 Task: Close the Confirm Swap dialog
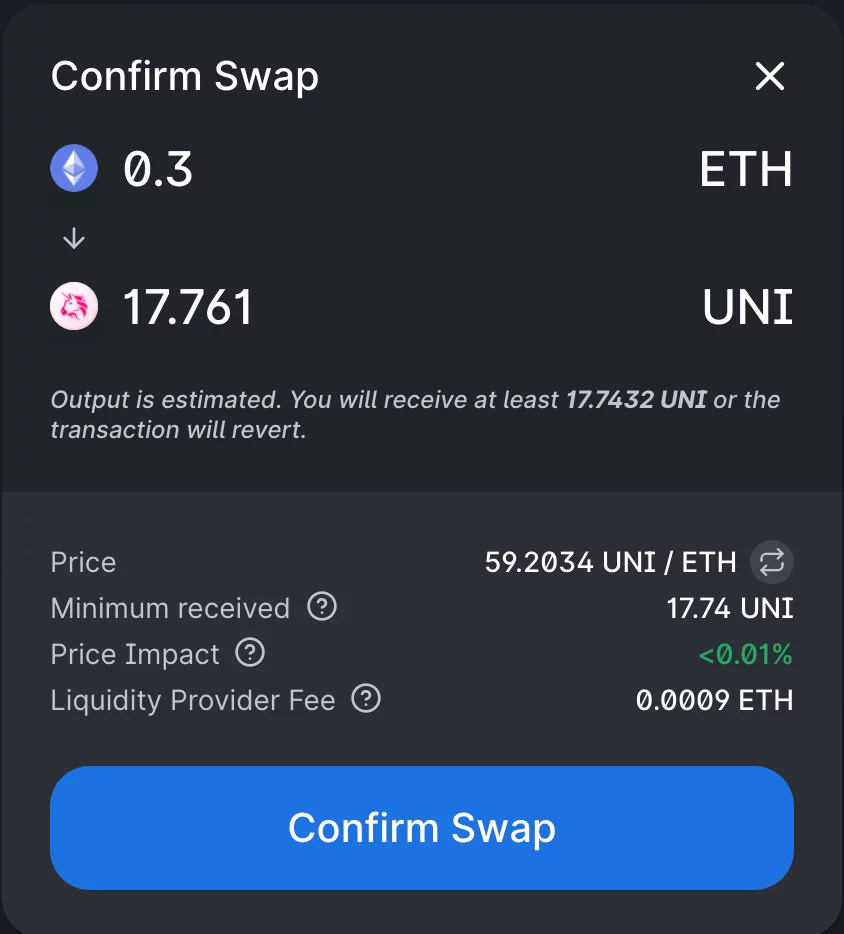coord(769,76)
